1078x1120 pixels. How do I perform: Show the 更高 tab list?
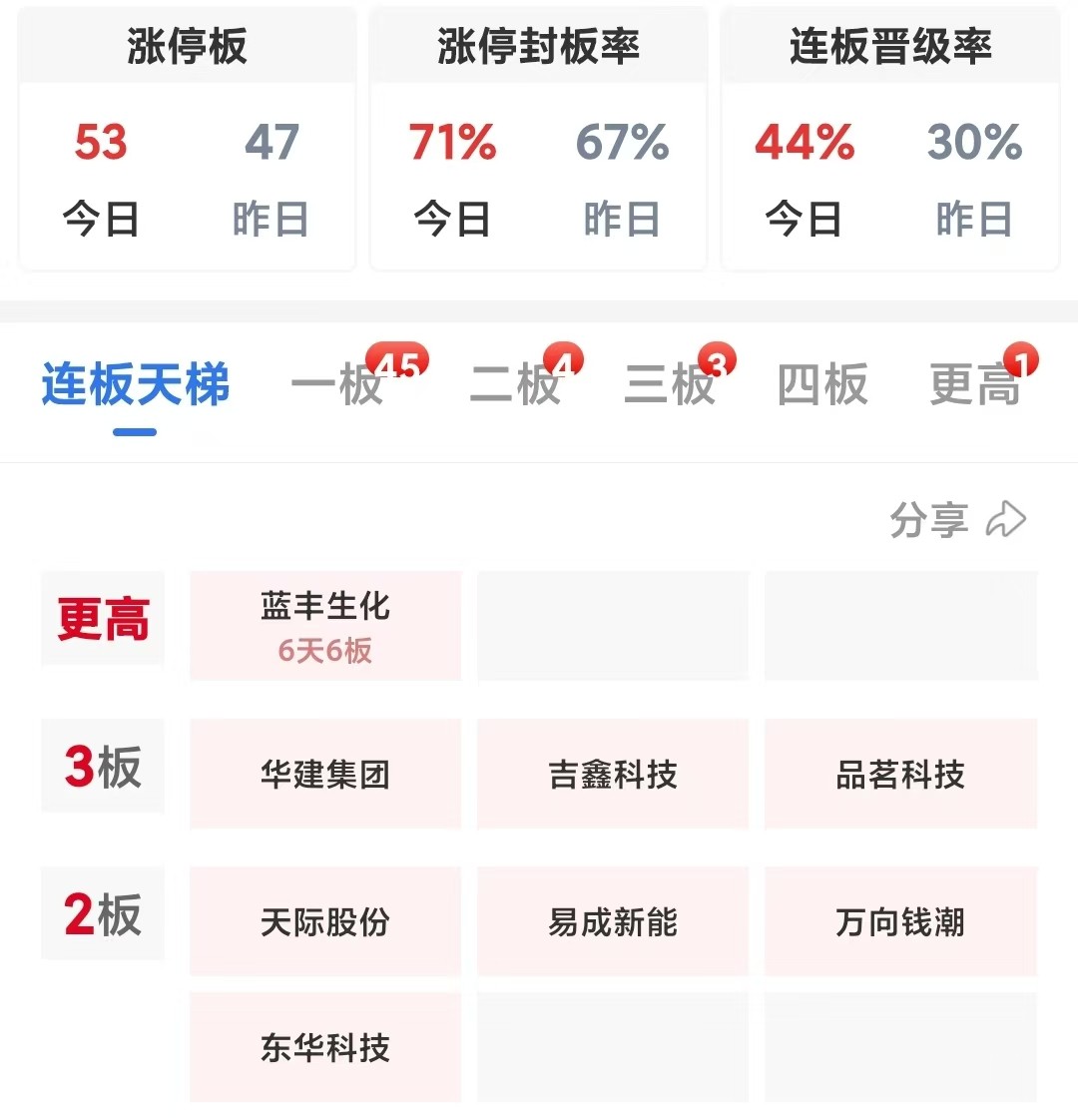click(x=975, y=384)
